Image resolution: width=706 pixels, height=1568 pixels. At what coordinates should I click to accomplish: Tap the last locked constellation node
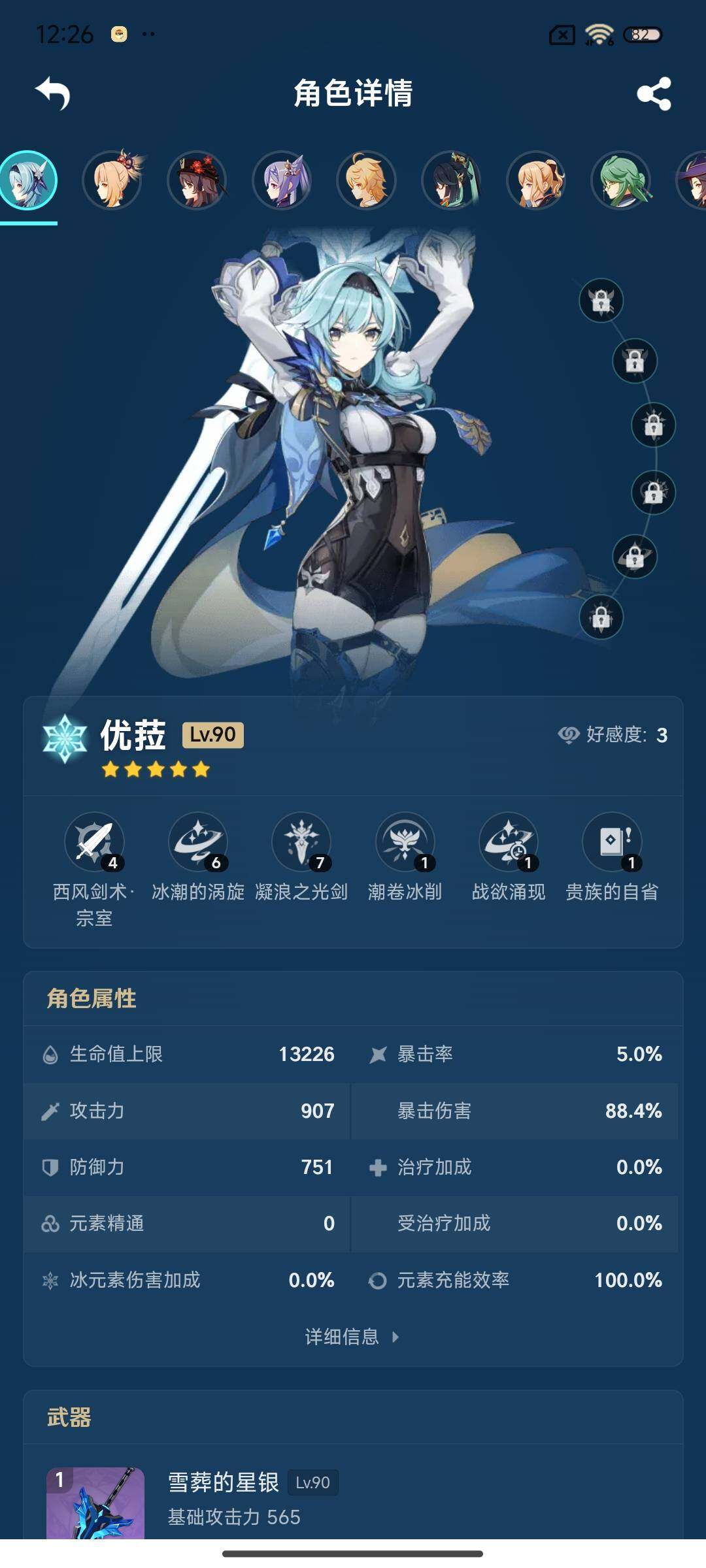pyautogui.click(x=601, y=617)
